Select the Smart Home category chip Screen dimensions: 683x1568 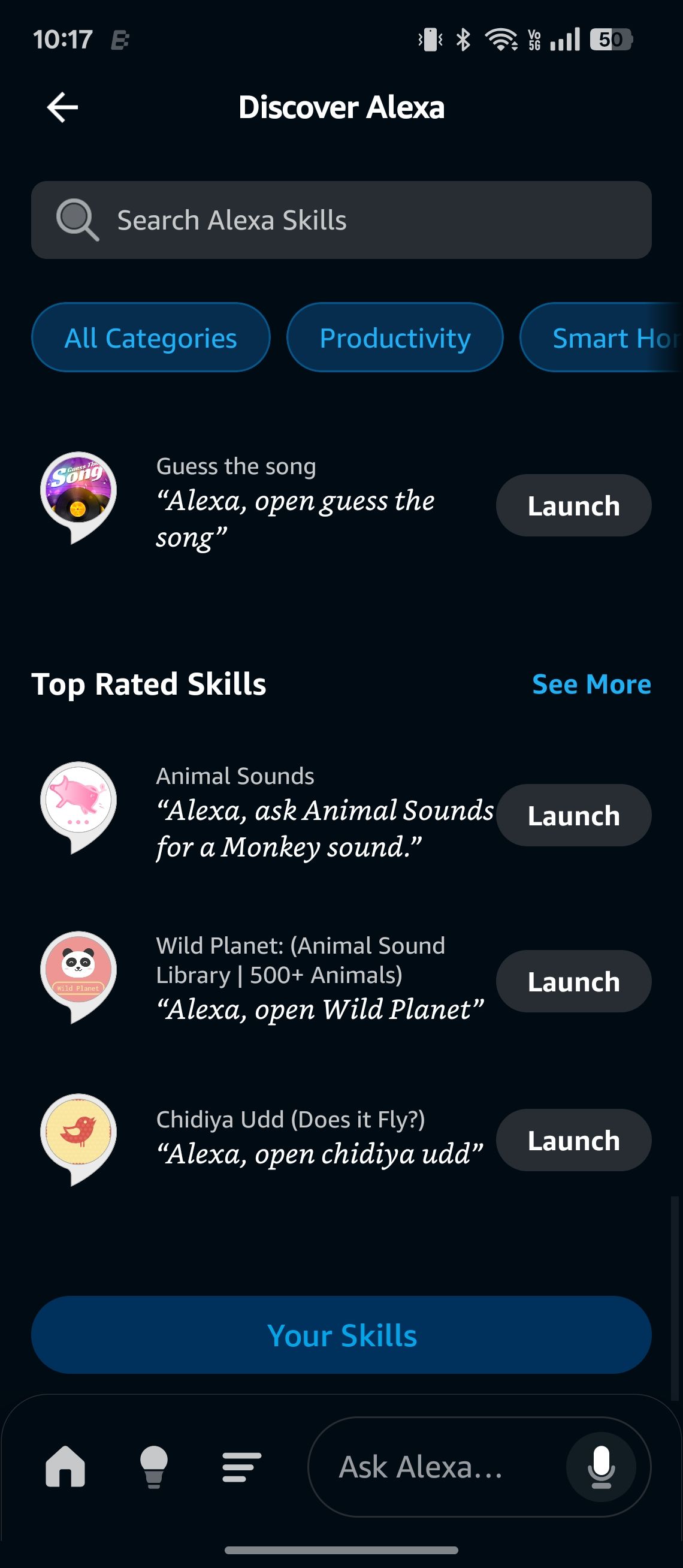click(x=608, y=337)
